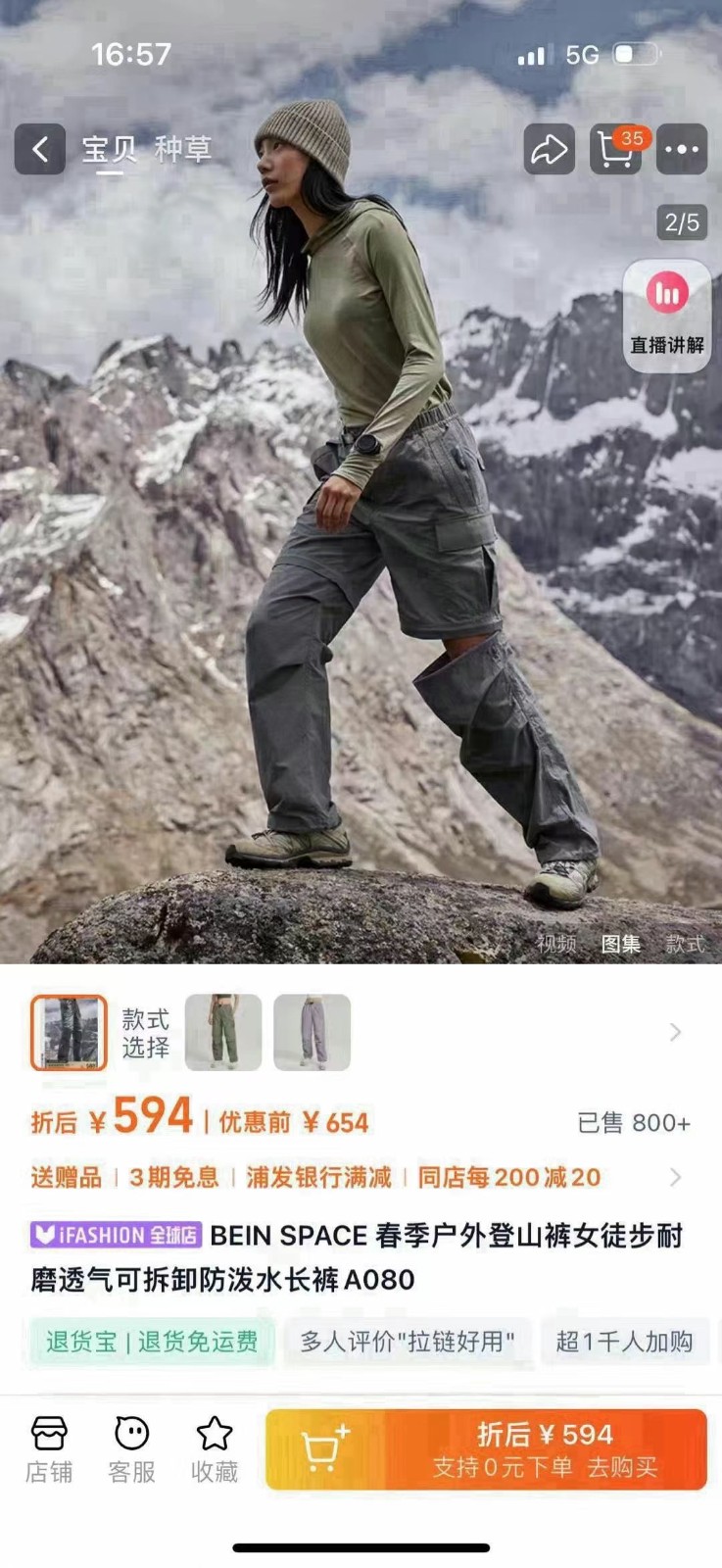Add item to 收藏 favorites
Image resolution: width=722 pixels, height=1568 pixels.
click(x=215, y=1448)
